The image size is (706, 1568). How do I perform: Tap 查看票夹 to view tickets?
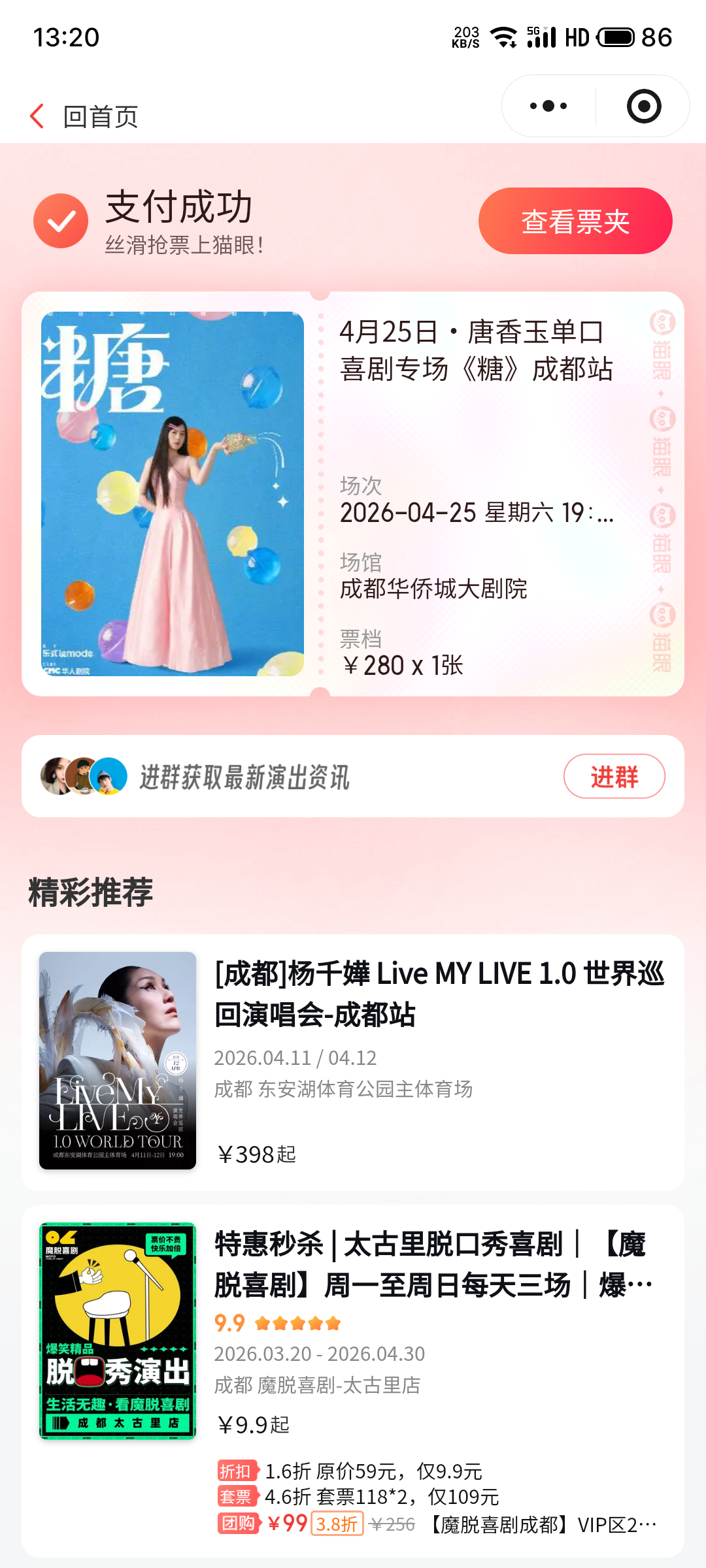tap(575, 221)
